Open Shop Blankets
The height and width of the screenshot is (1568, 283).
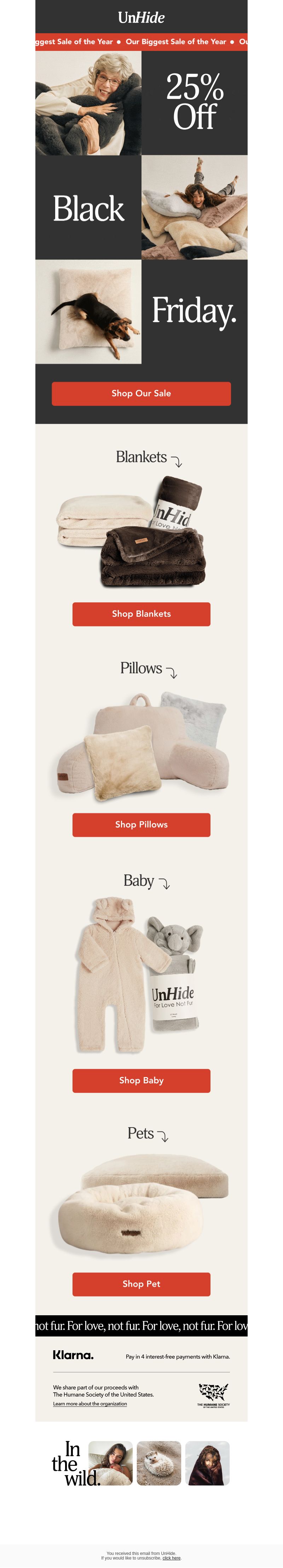pos(141,614)
